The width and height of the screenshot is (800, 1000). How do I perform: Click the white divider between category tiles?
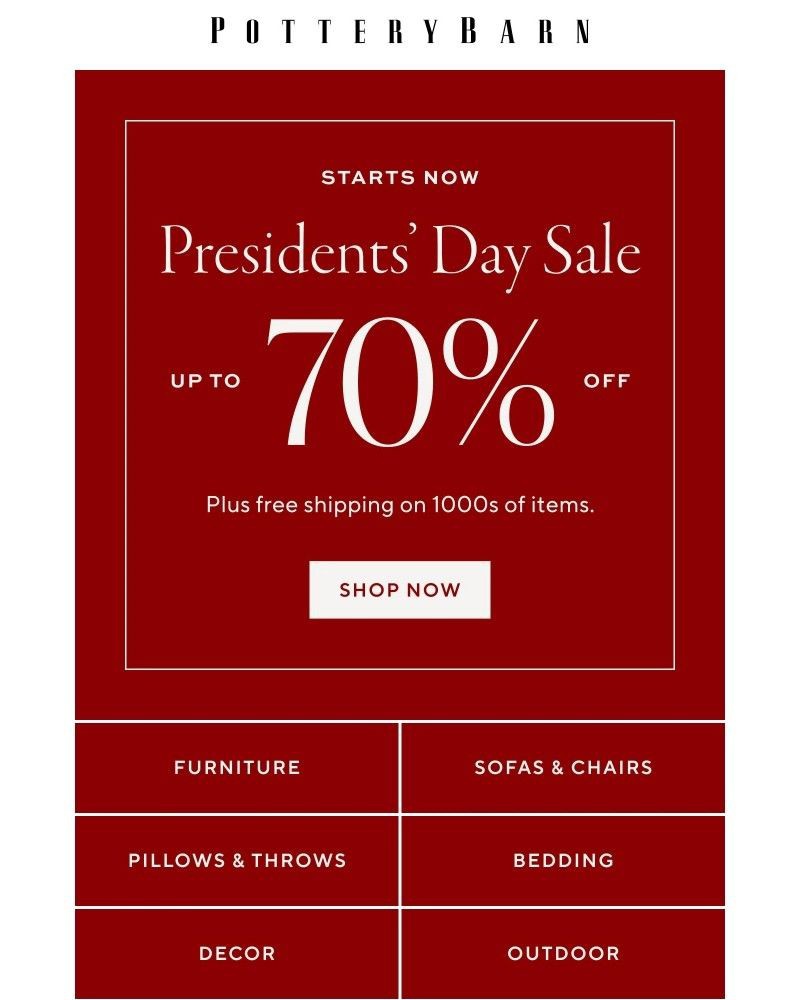[399, 860]
